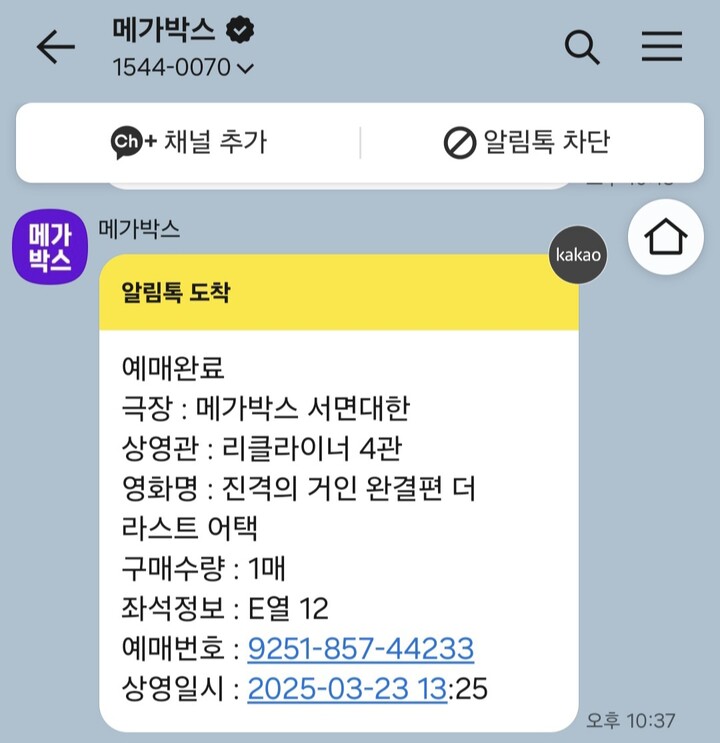720x743 pixels.
Task: Open the reservation number link 9251-857-44233
Action: coord(360,650)
